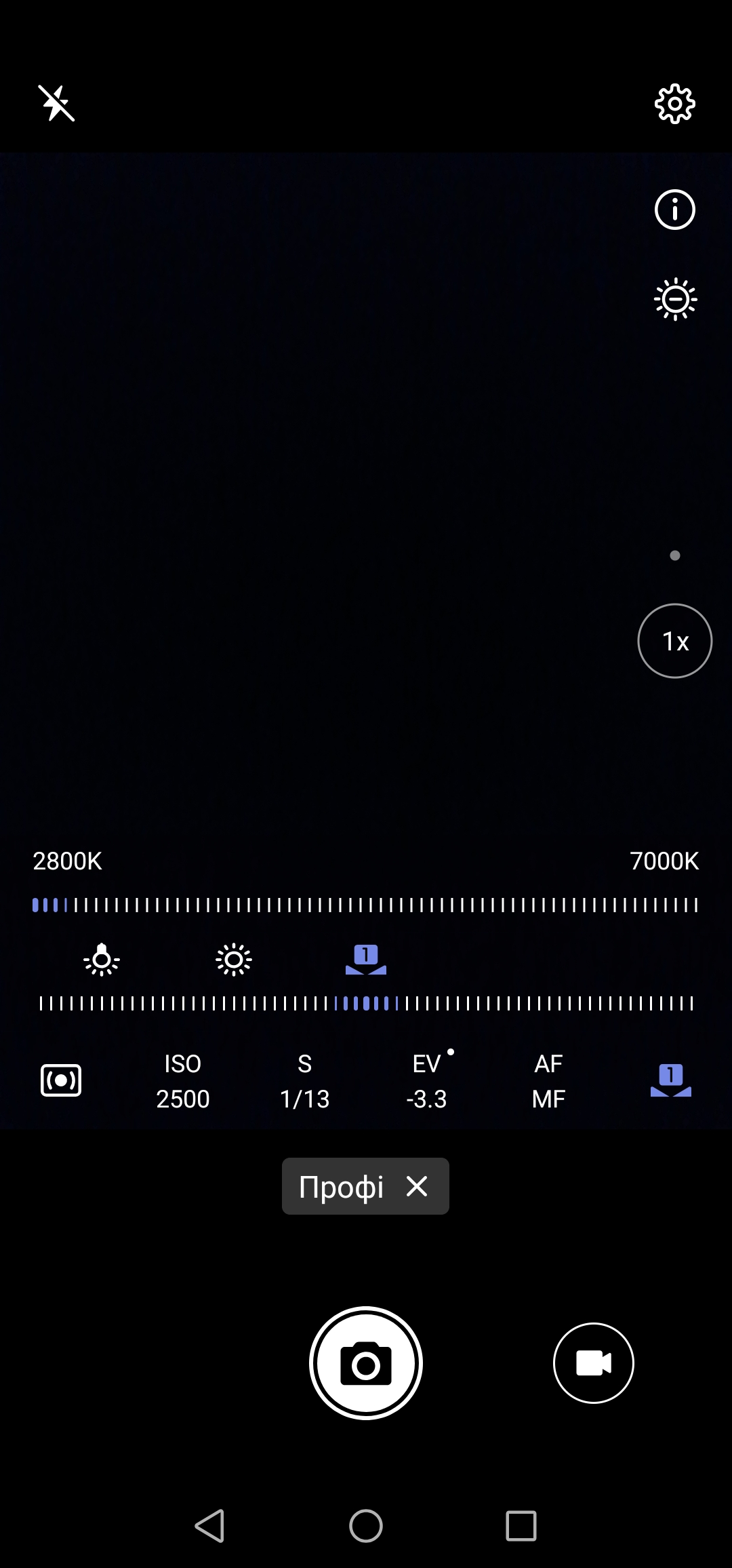Toggle the flash setting
The height and width of the screenshot is (1568, 732).
56,103
